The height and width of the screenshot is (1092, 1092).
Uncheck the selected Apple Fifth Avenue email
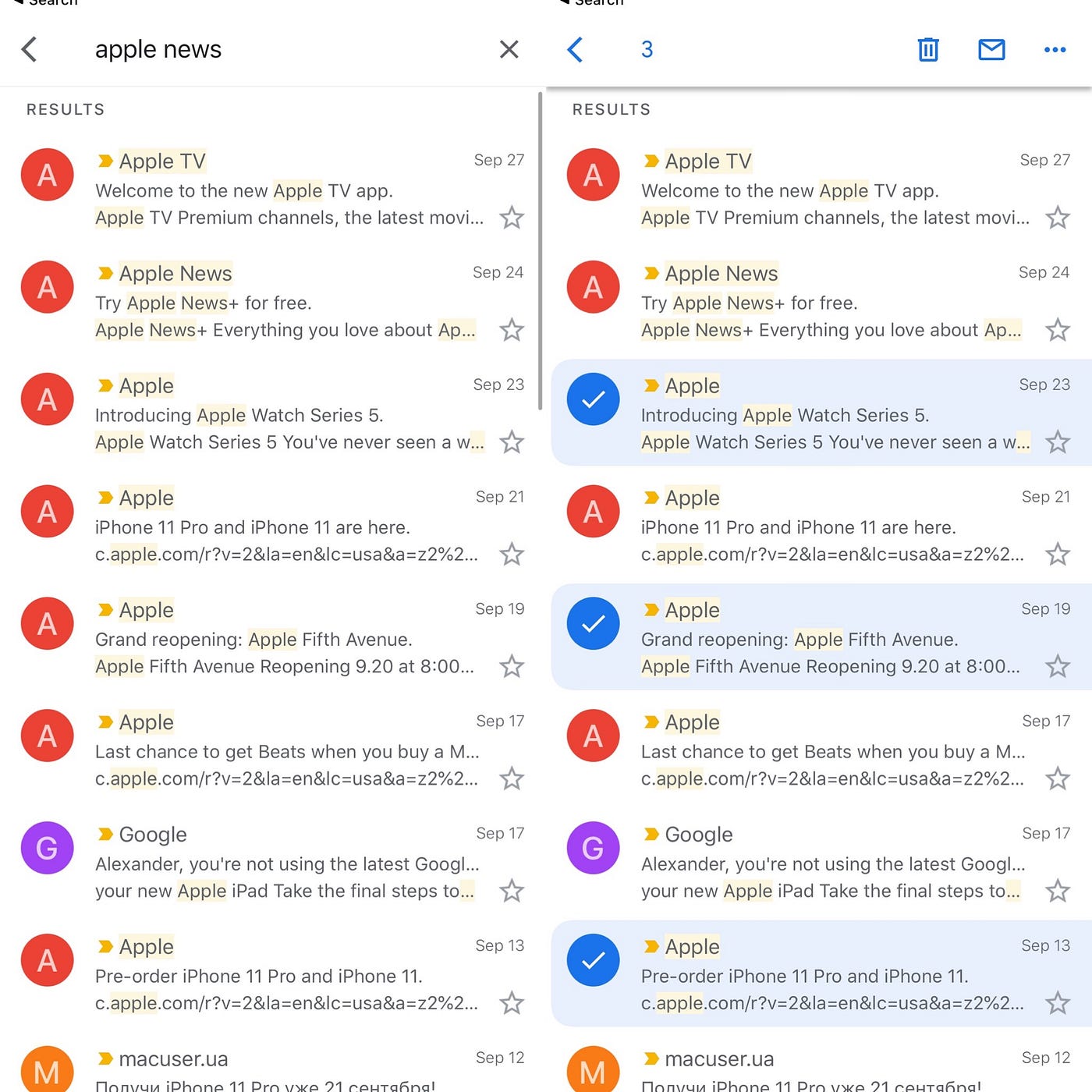coord(593,624)
